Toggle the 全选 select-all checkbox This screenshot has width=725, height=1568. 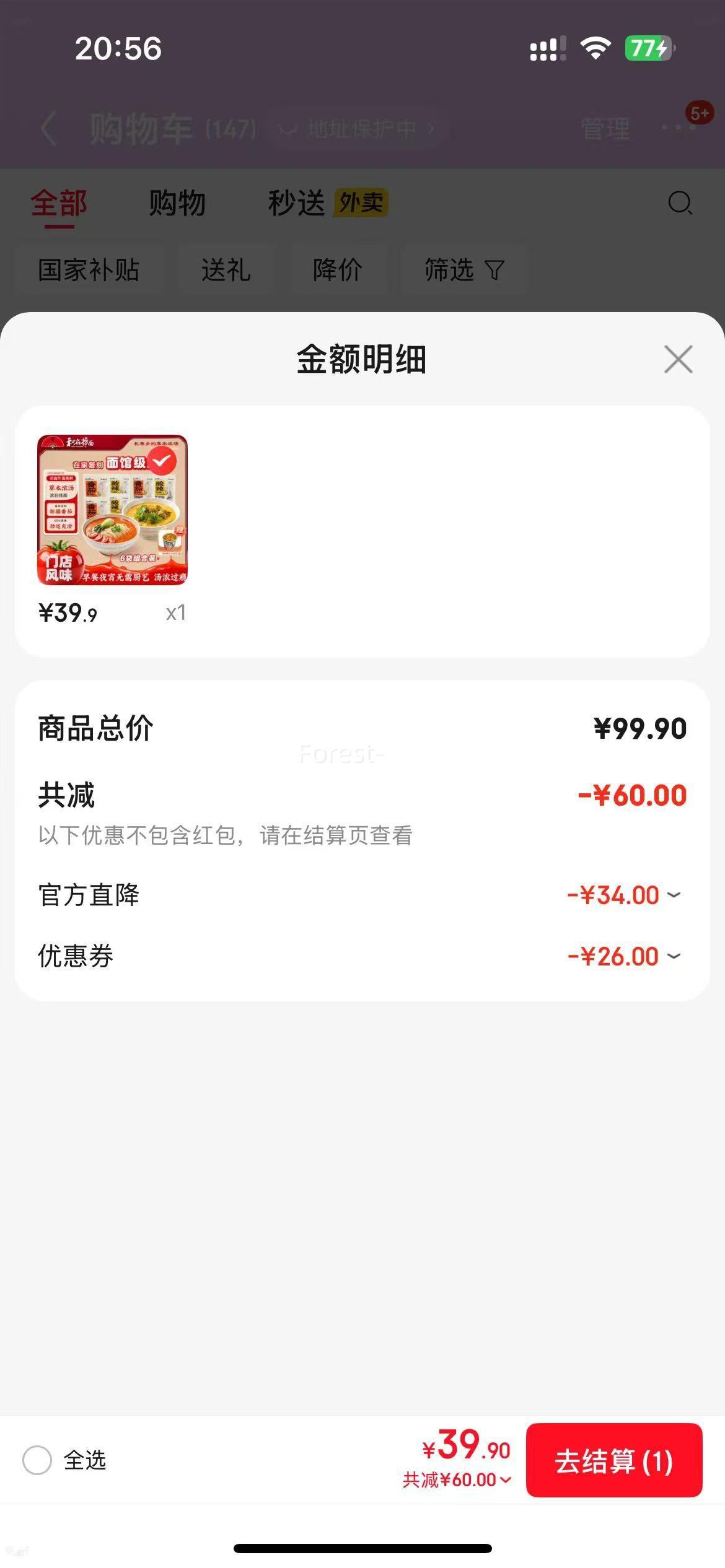pyautogui.click(x=37, y=1460)
